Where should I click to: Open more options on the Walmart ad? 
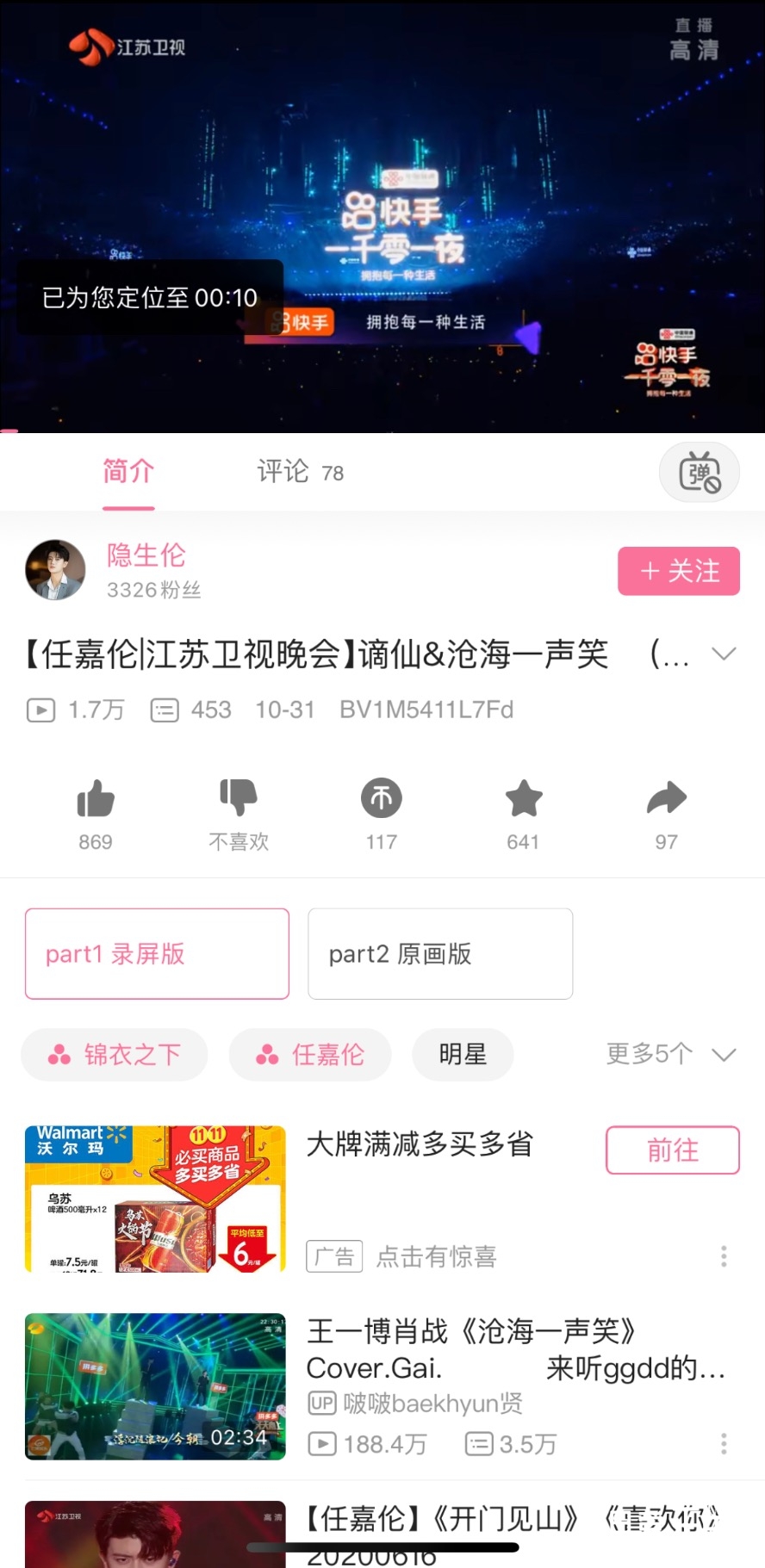pos(724,1256)
